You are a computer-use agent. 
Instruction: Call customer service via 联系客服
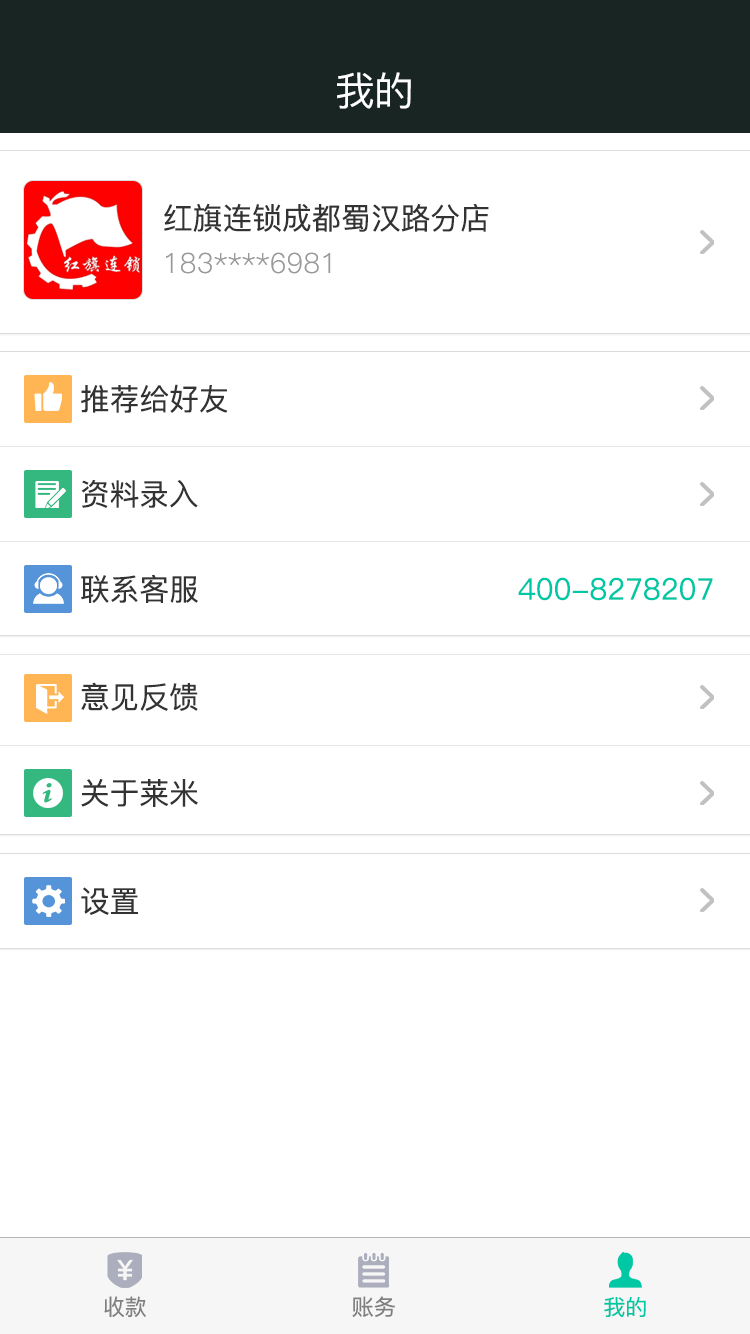[x=375, y=589]
